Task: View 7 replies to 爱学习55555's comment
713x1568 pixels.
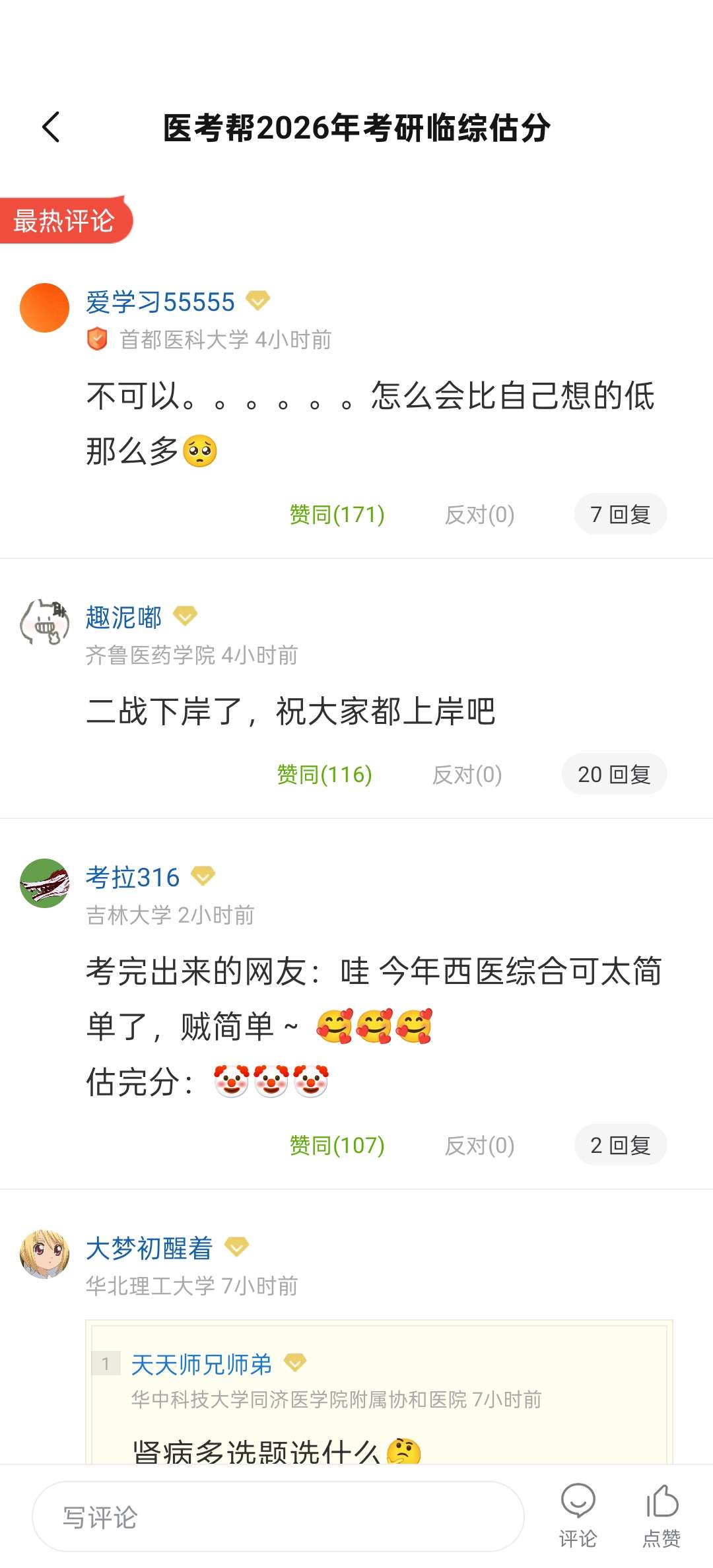Action: [x=620, y=514]
